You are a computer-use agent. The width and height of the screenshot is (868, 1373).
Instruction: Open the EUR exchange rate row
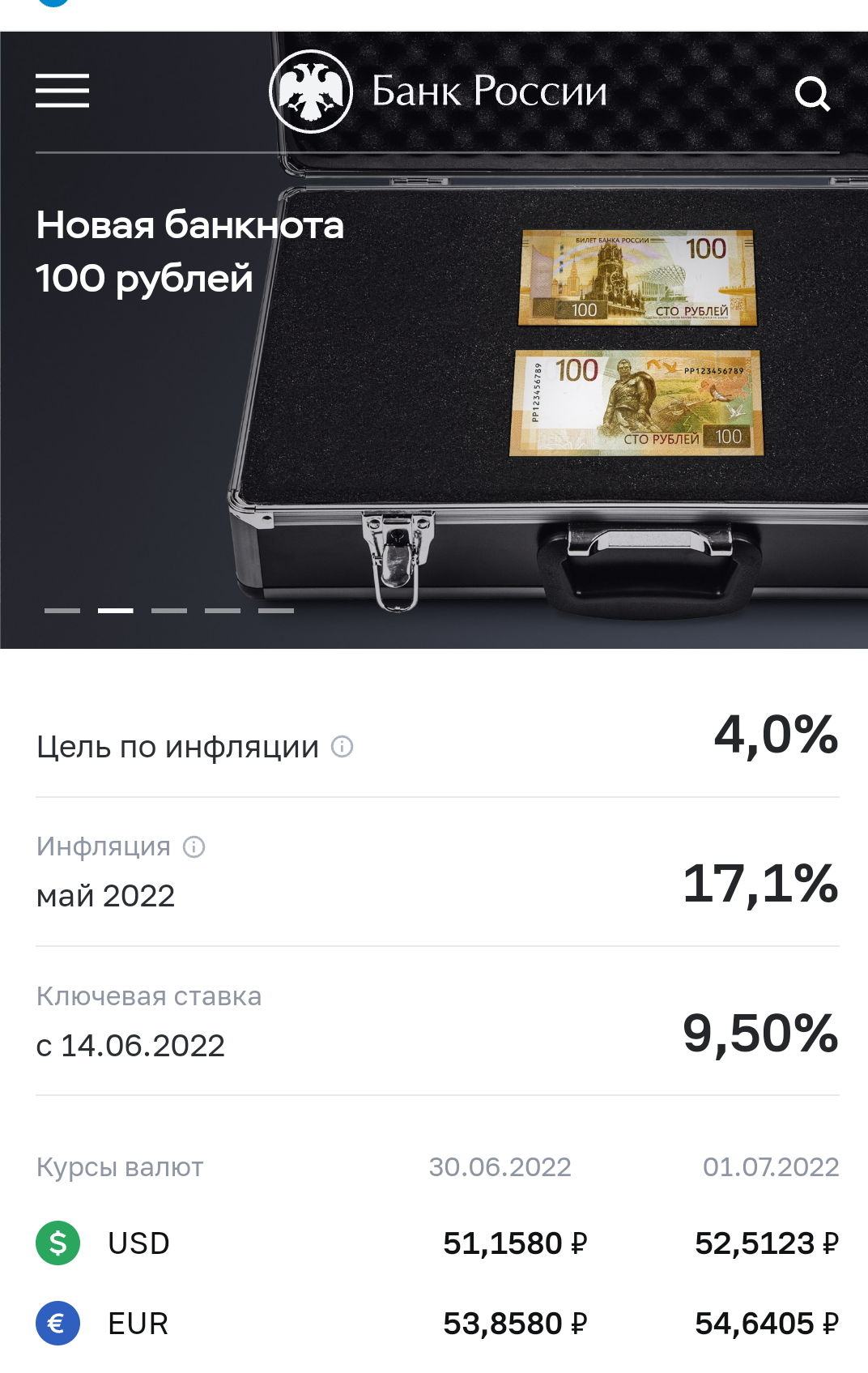[437, 1324]
